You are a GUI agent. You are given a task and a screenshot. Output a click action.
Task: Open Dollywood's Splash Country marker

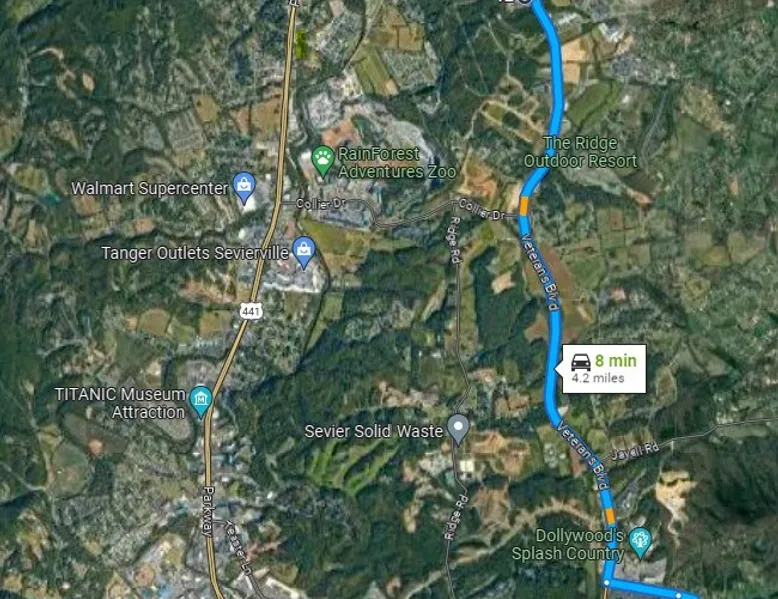[x=640, y=541]
